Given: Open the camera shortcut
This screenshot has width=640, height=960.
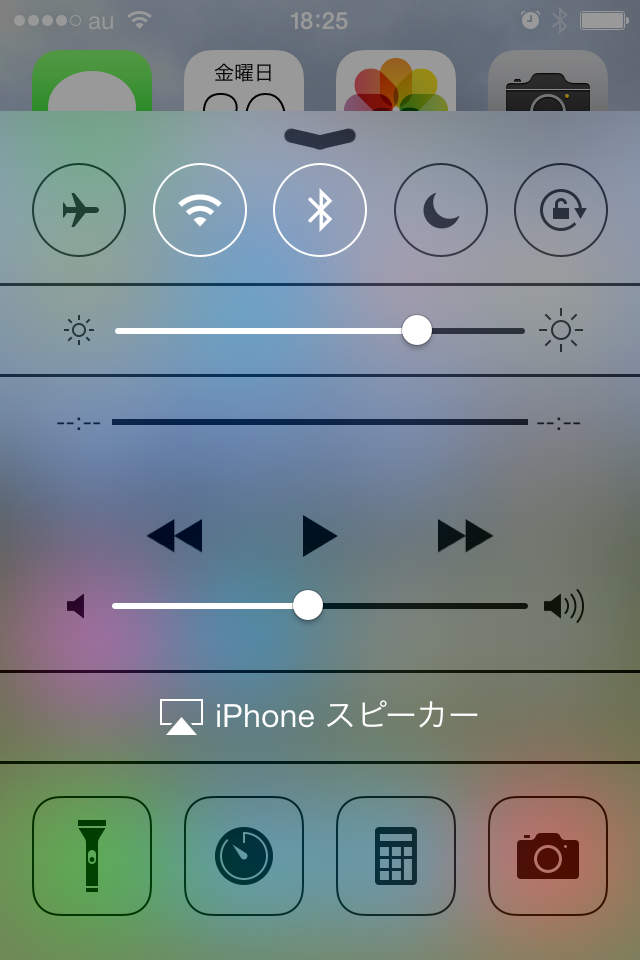Looking at the screenshot, I should click(x=548, y=856).
